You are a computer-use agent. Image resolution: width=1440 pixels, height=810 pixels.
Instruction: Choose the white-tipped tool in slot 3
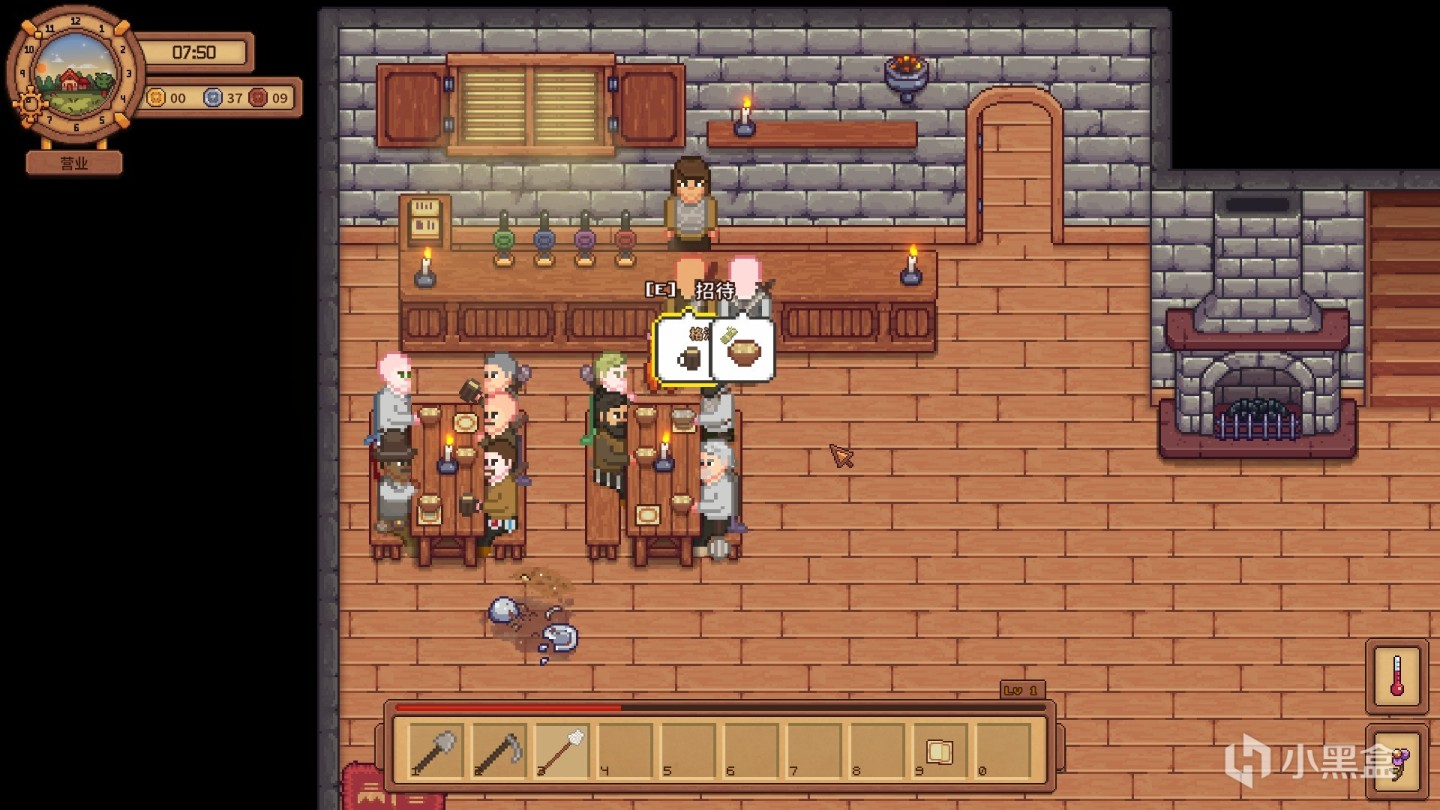(x=562, y=751)
